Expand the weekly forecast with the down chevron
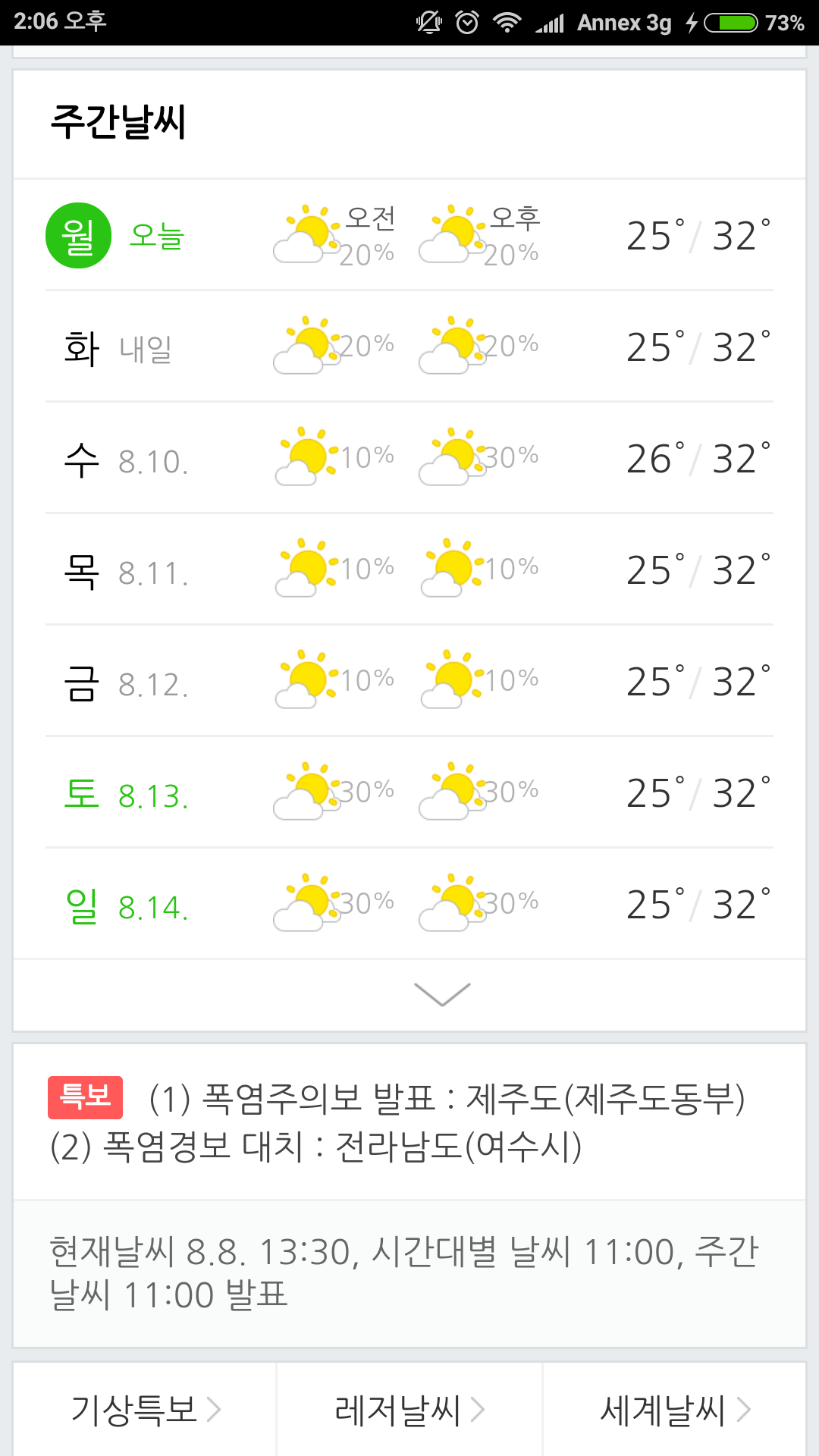819x1456 pixels. 442,994
